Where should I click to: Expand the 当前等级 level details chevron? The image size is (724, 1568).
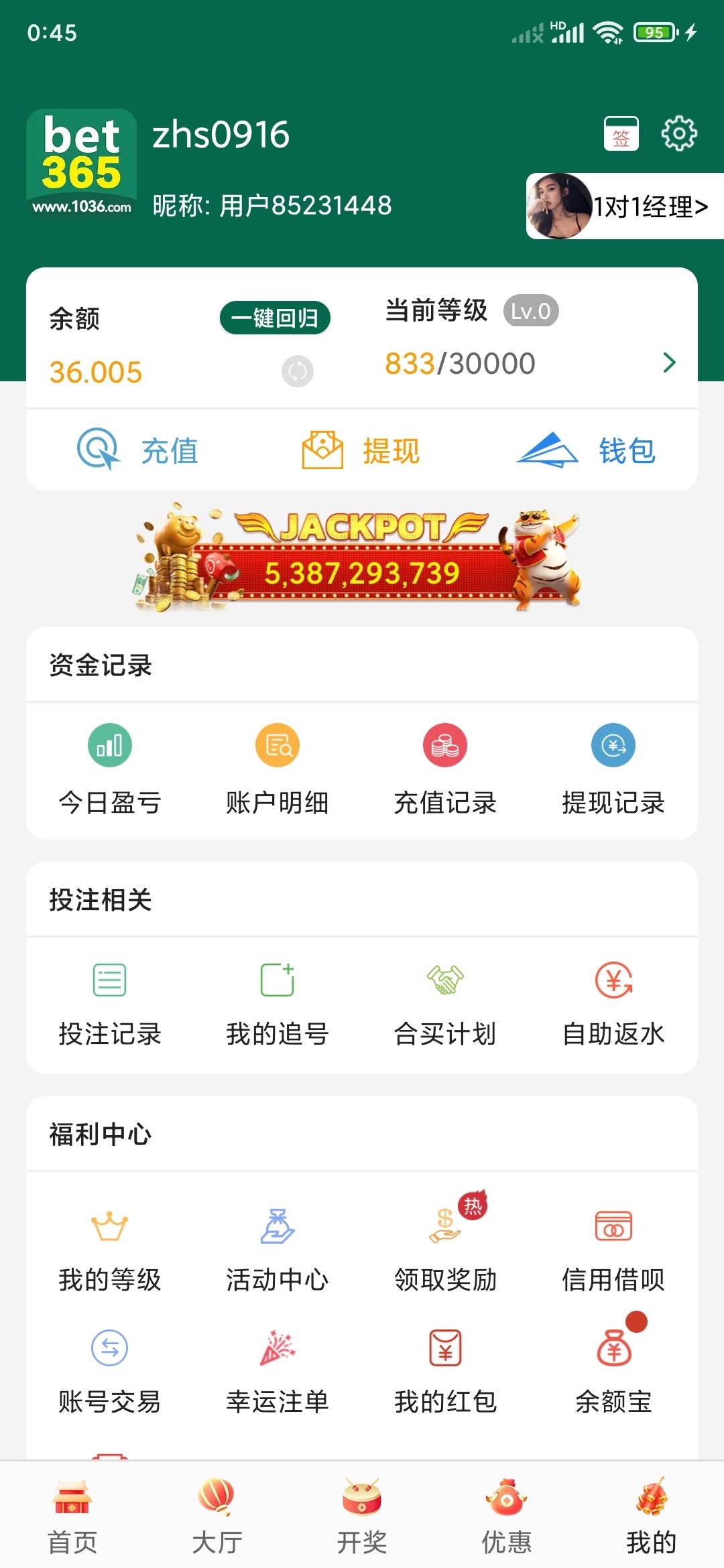pos(668,363)
